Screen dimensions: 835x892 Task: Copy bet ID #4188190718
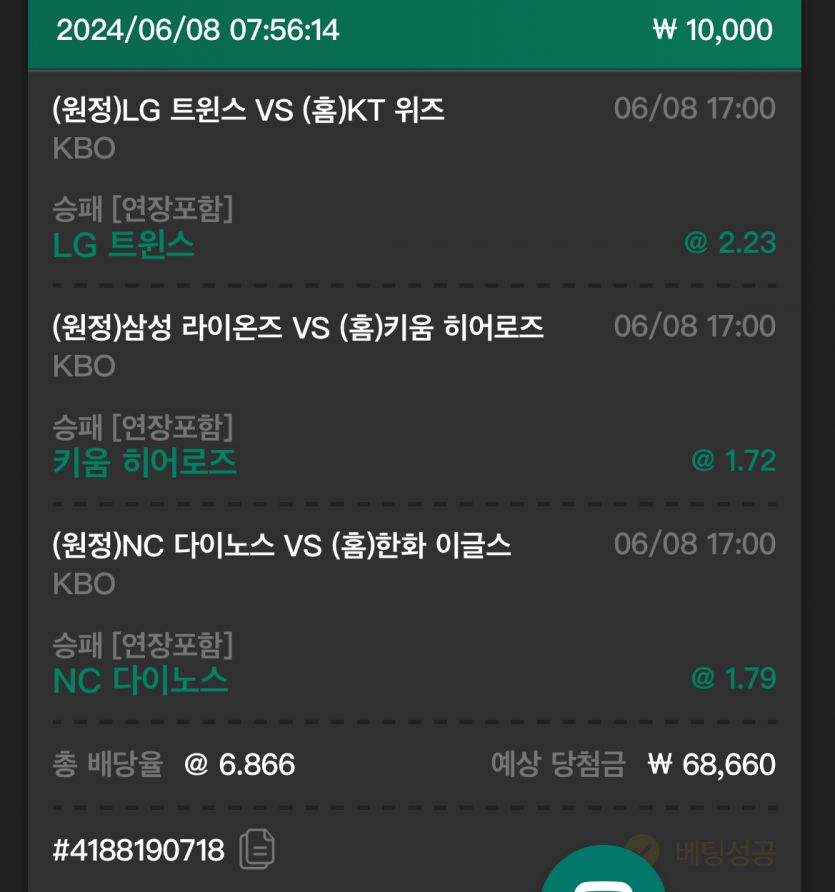click(256, 849)
